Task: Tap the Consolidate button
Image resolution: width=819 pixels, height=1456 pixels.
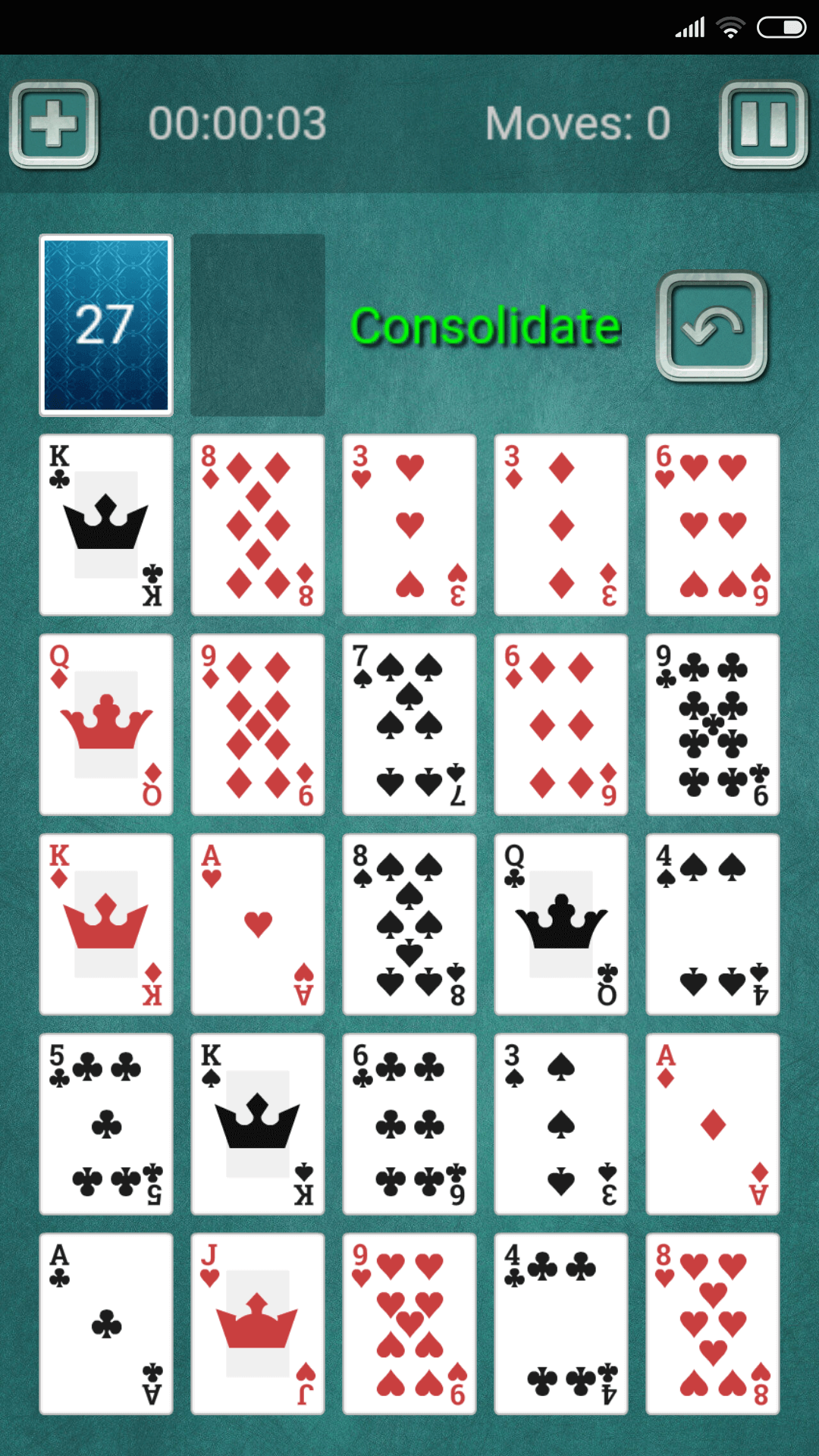Action: pyautogui.click(x=485, y=327)
